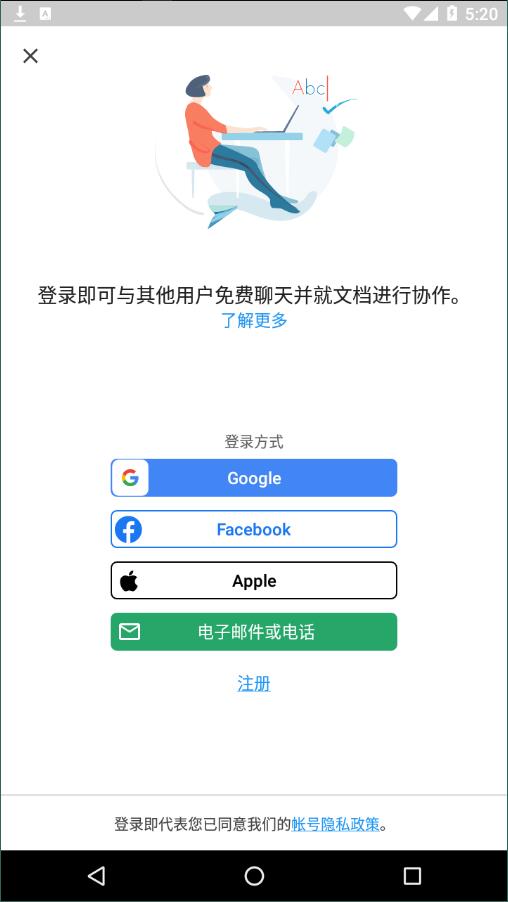Choose 电子邮件或电话 login
The height and width of the screenshot is (902, 508).
click(254, 632)
